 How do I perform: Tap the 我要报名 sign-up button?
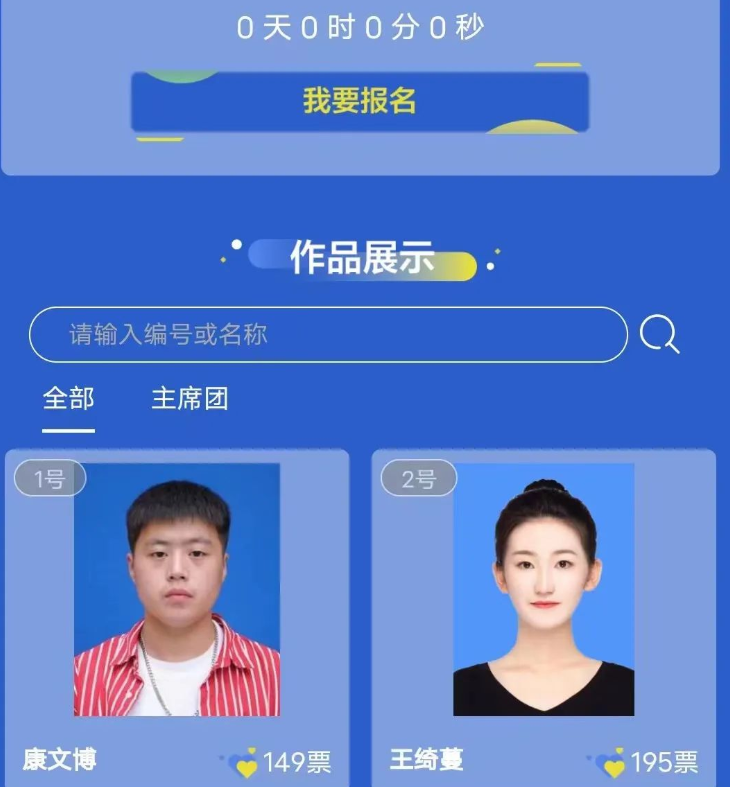(360, 101)
